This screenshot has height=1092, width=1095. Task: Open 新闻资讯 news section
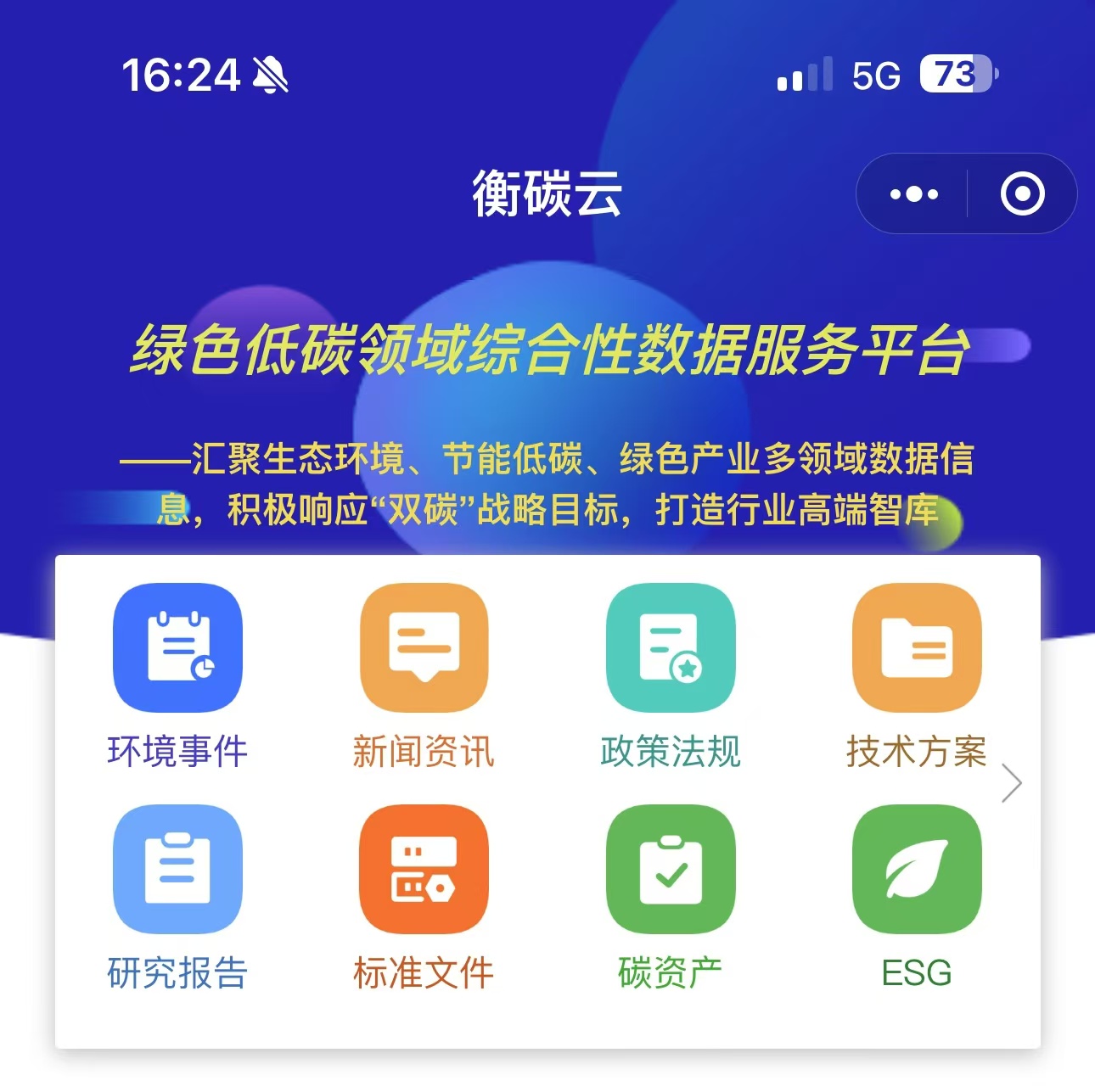(424, 648)
